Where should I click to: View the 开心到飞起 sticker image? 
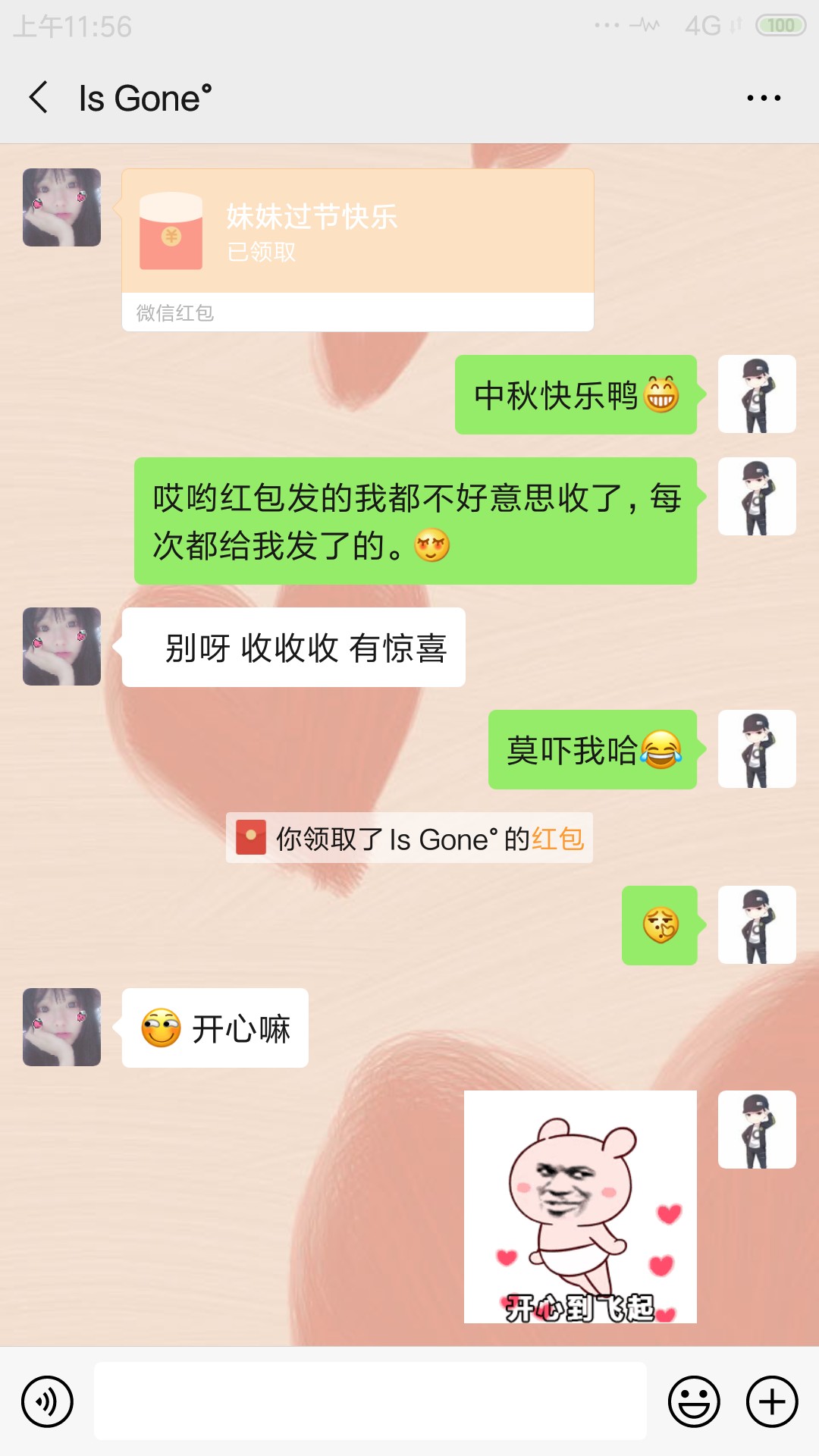[580, 1207]
